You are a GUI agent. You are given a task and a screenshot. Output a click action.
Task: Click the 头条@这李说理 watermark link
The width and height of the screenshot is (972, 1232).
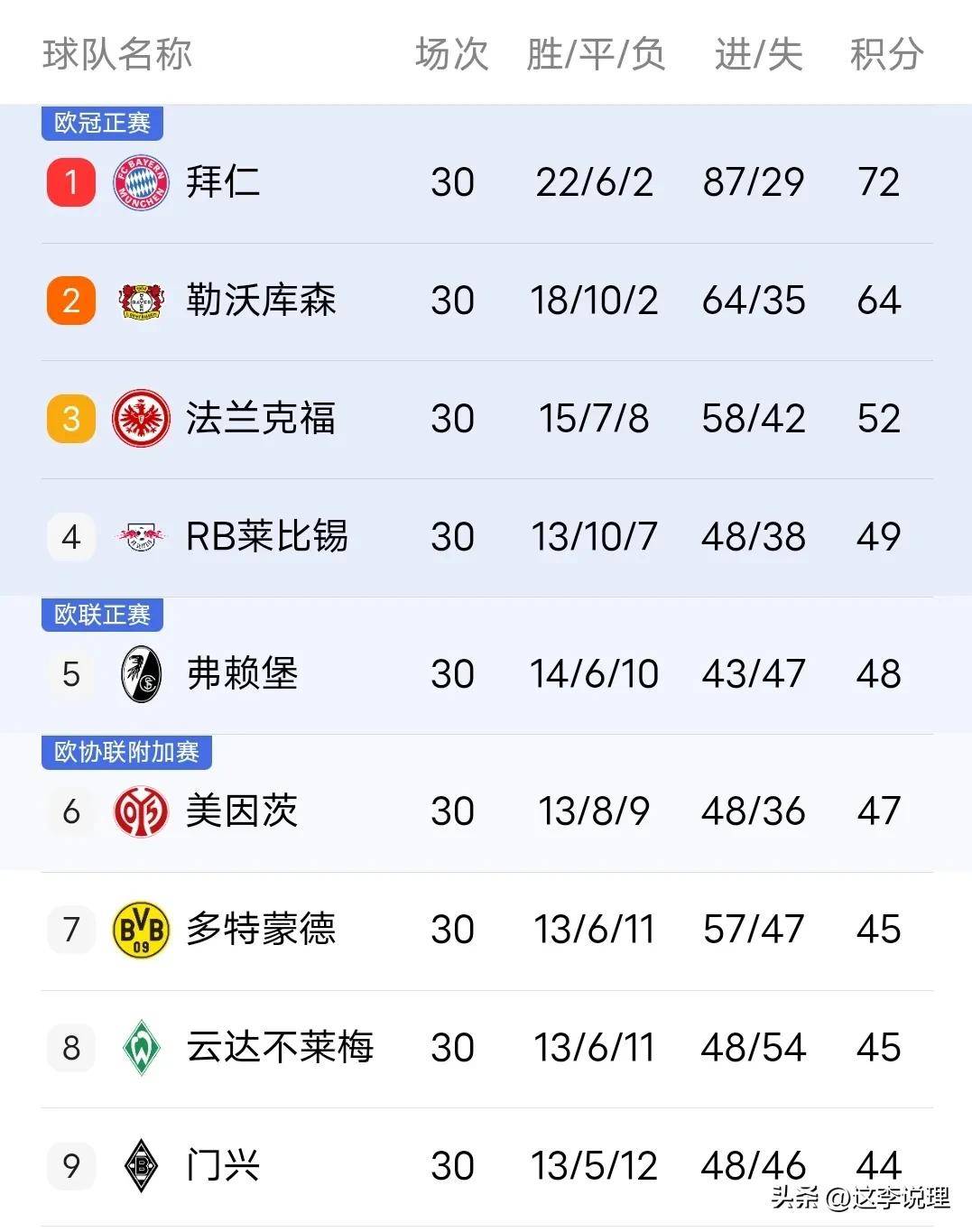857,1200
